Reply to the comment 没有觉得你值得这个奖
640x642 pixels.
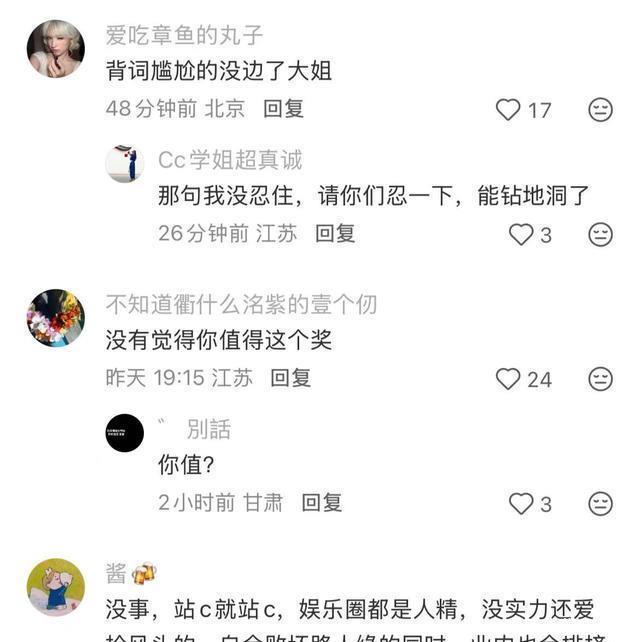click(291, 378)
